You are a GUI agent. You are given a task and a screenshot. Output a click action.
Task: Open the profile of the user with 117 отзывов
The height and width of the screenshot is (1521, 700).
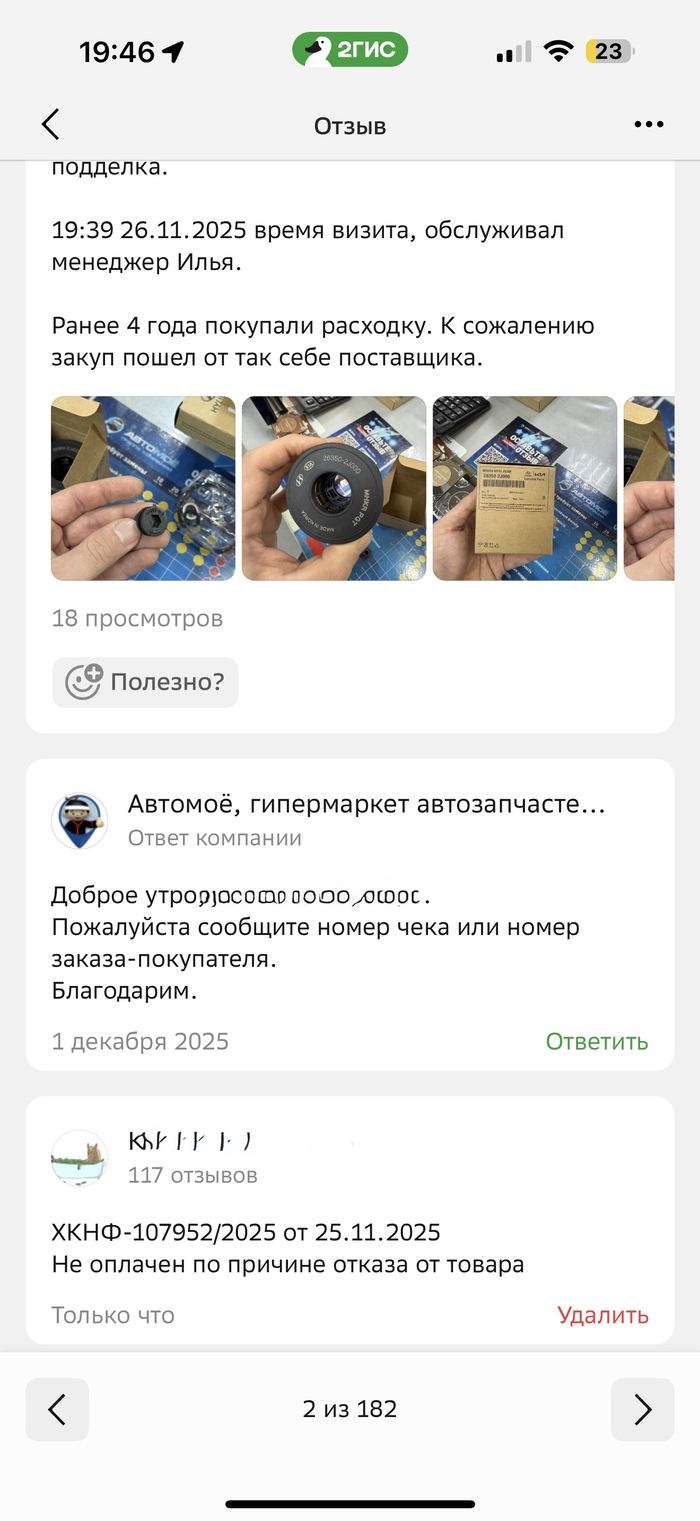pyautogui.click(x=80, y=1159)
